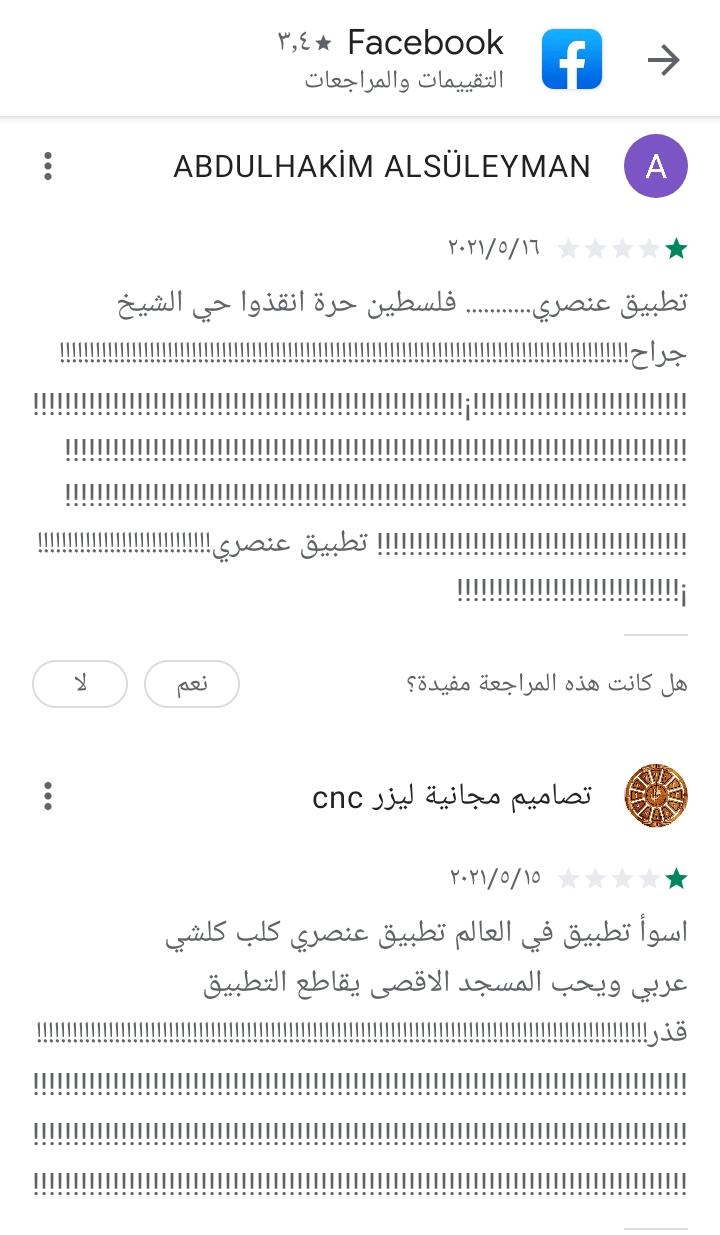Mark the review as helpful with نعم
The image size is (720, 1235).
(x=192, y=684)
